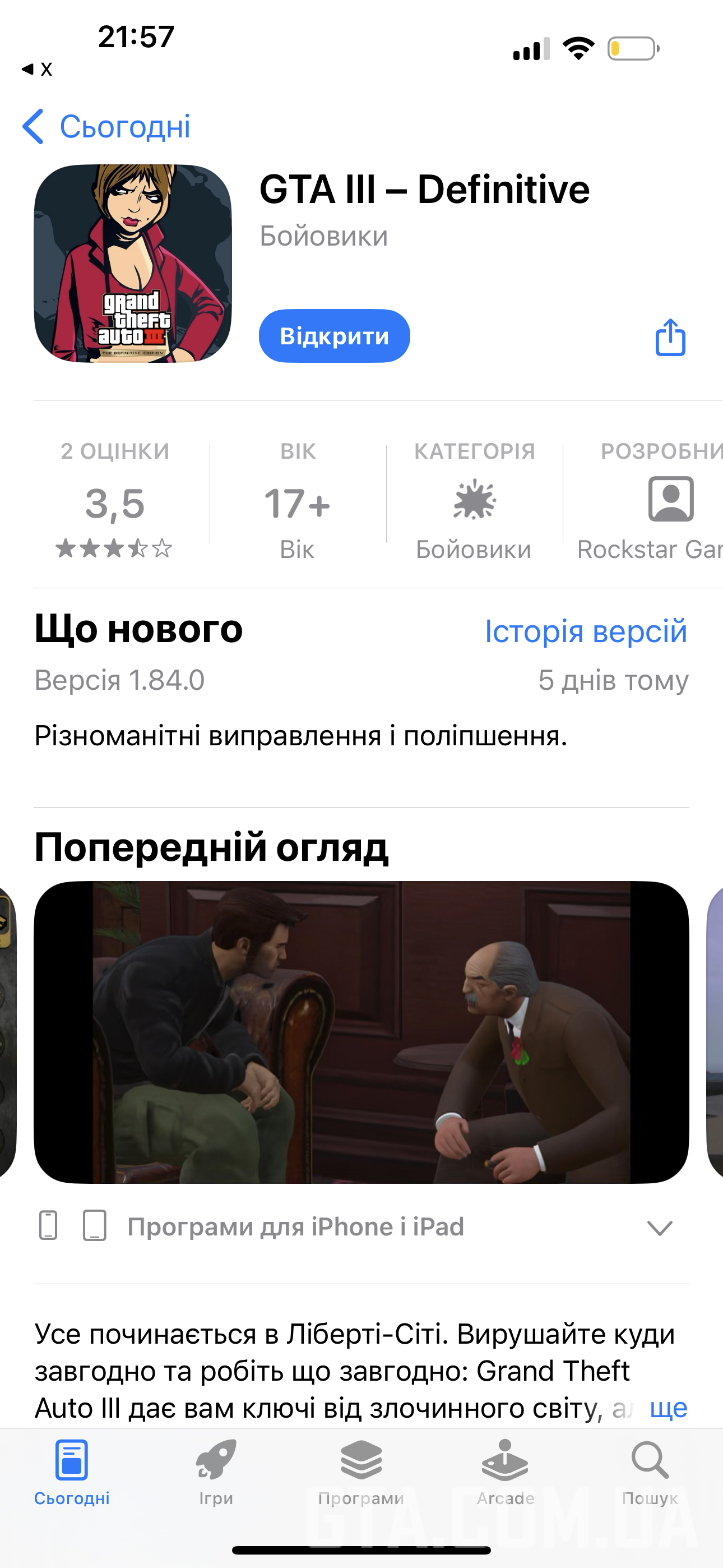This screenshot has height=1568, width=723.
Task: Switch to the Ігри tab
Action: point(216,1472)
